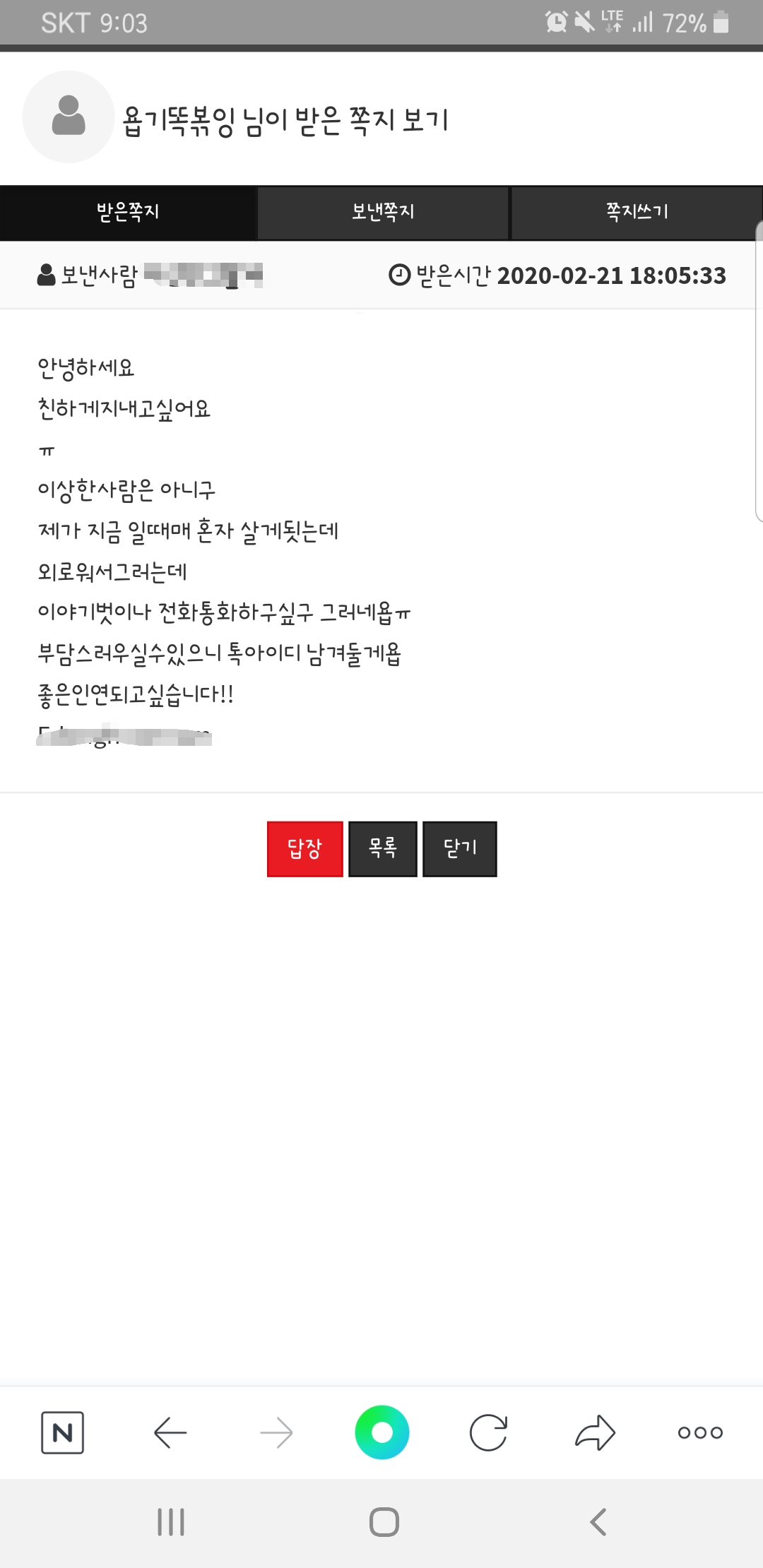Image resolution: width=763 pixels, height=1568 pixels.
Task: Tap the green circle Naver button
Action: (x=382, y=1432)
